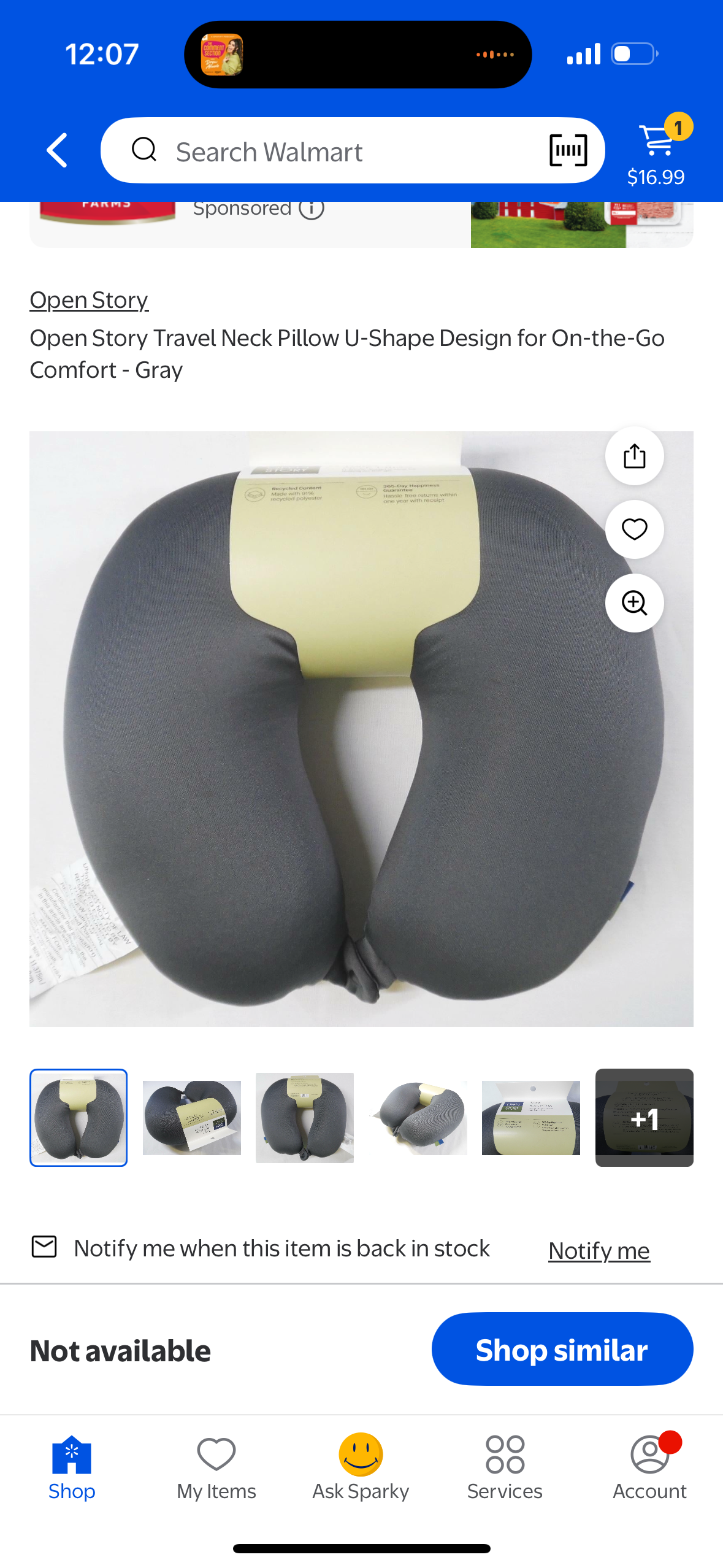Open Ask Sparky
The image size is (723, 1568).
click(361, 1467)
